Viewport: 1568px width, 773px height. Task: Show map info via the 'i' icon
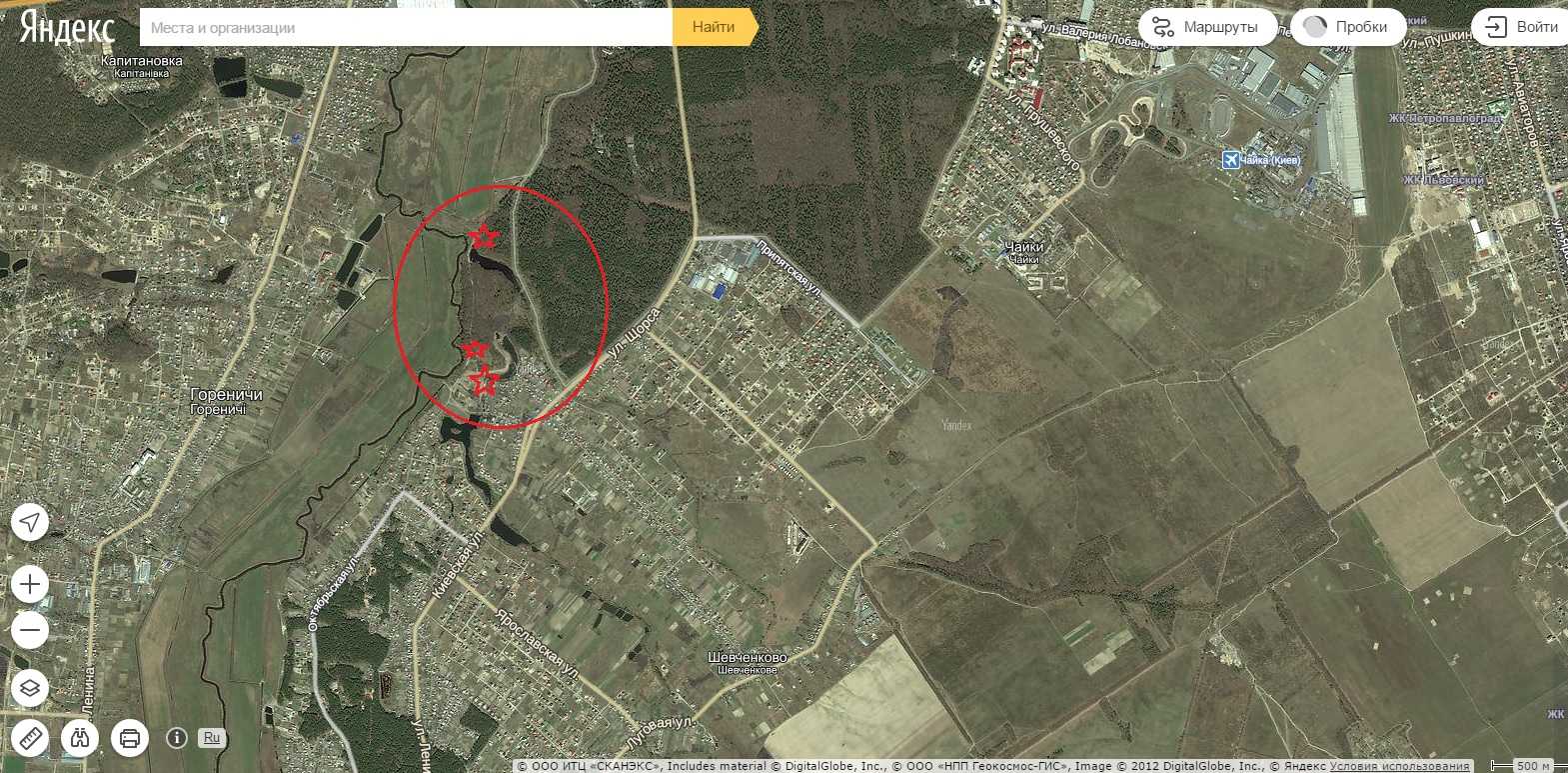177,738
